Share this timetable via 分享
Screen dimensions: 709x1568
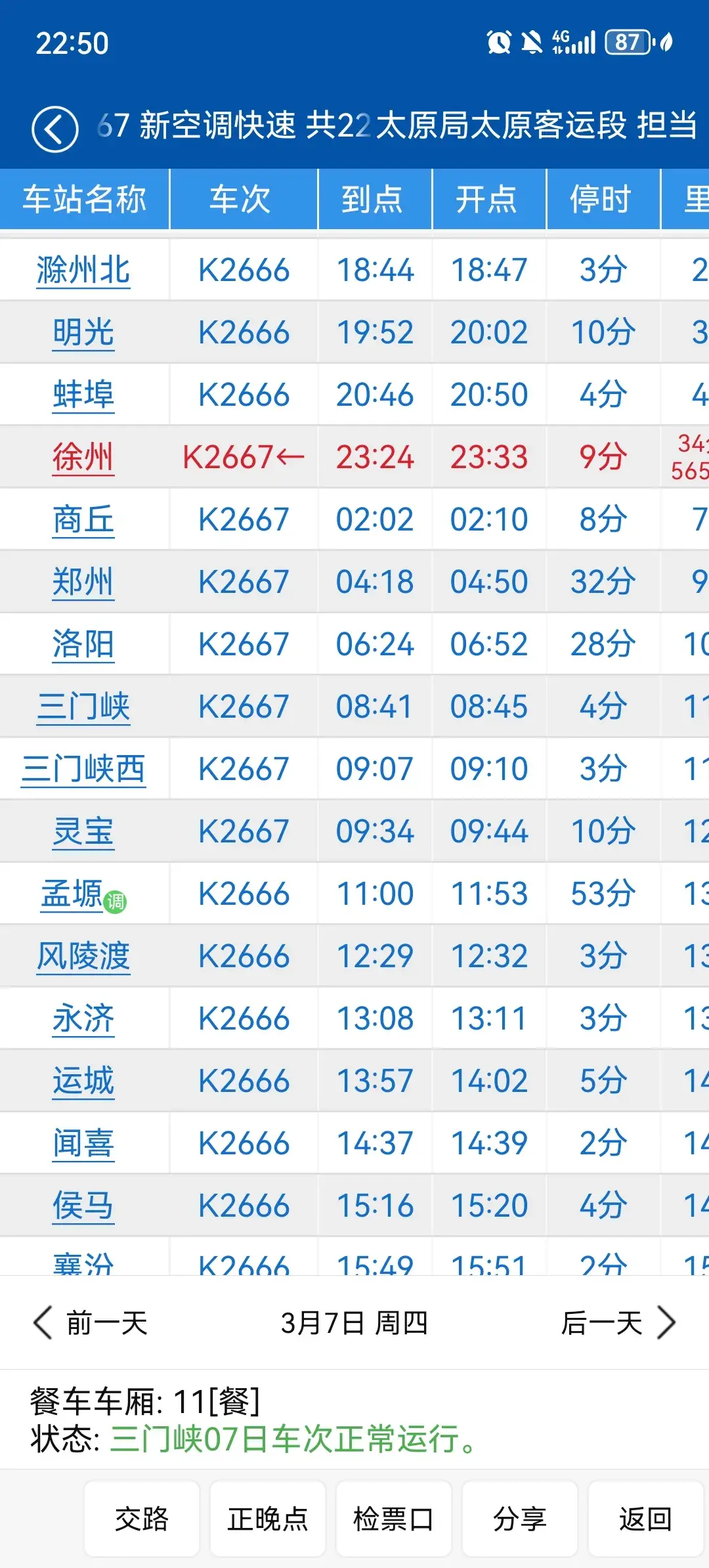(x=519, y=1519)
